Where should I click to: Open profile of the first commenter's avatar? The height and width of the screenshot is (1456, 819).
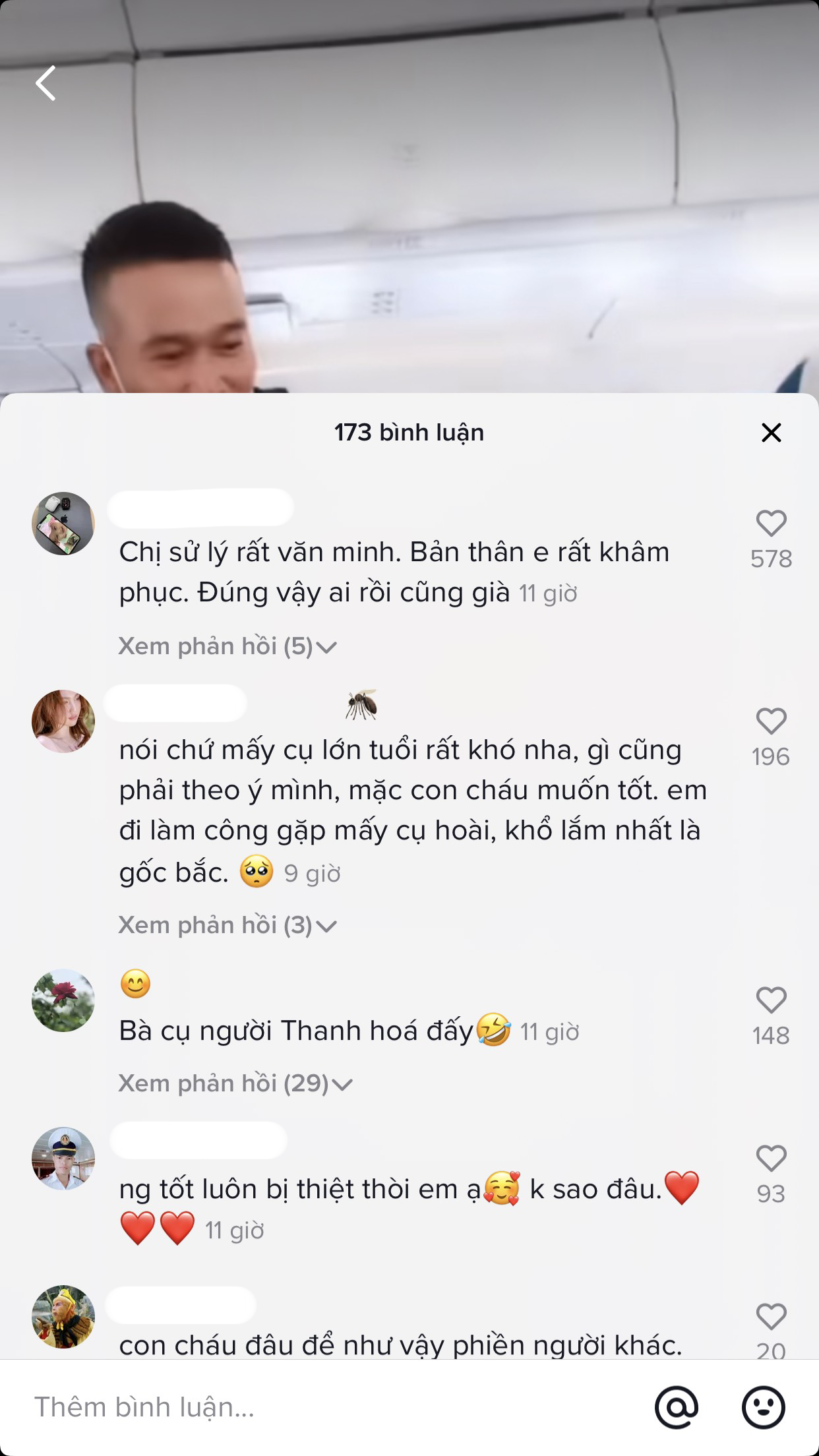tap(63, 524)
